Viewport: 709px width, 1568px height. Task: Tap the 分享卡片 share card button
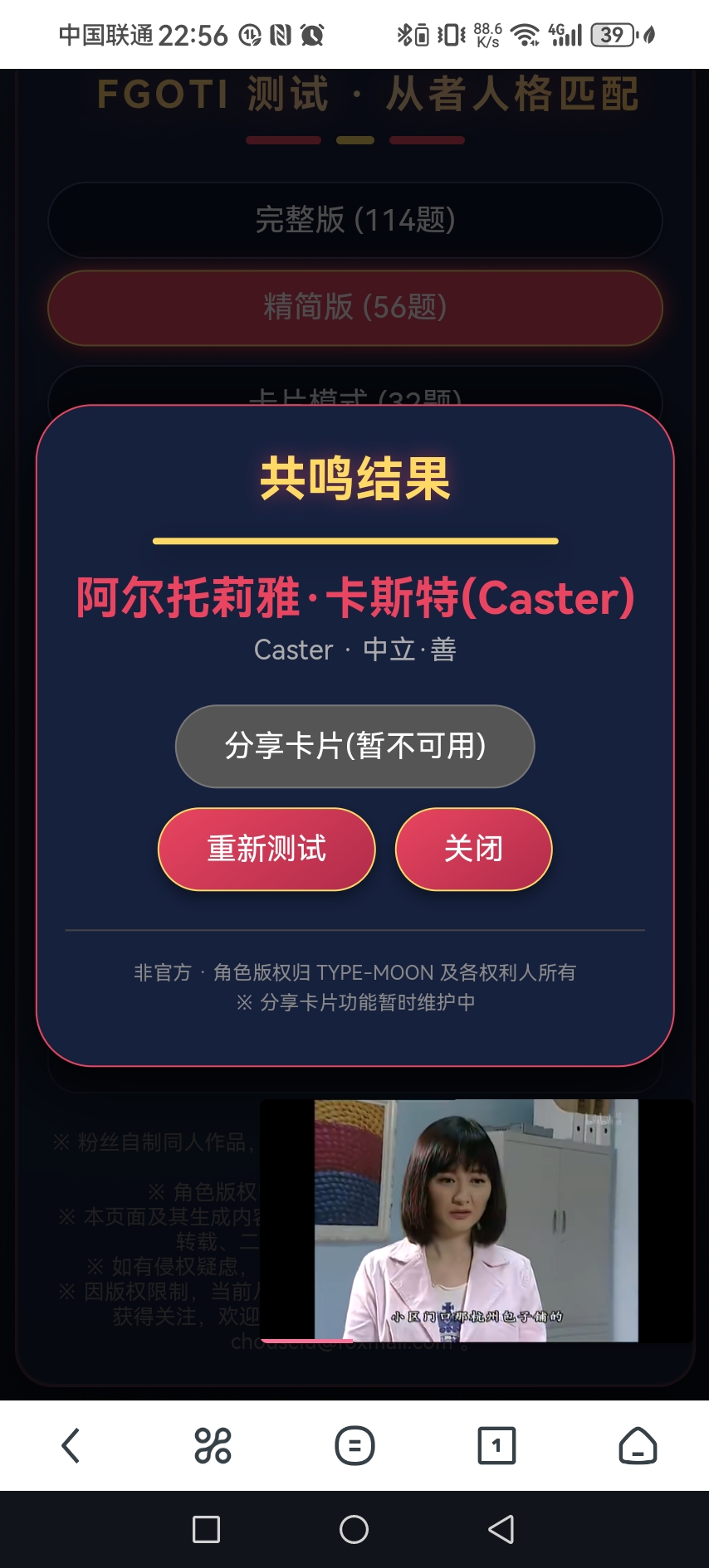[x=354, y=746]
